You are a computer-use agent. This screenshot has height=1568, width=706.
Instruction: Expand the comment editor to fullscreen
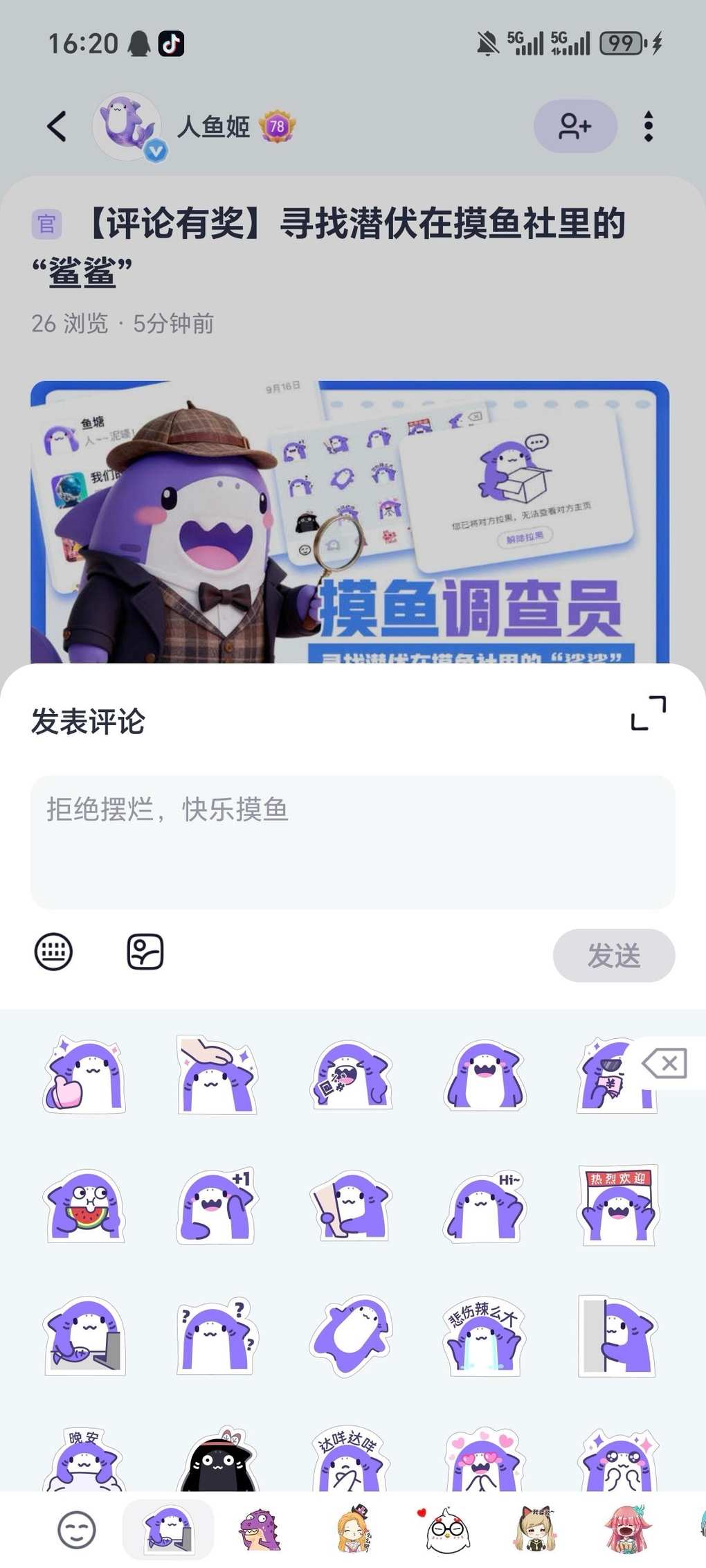coord(648,713)
